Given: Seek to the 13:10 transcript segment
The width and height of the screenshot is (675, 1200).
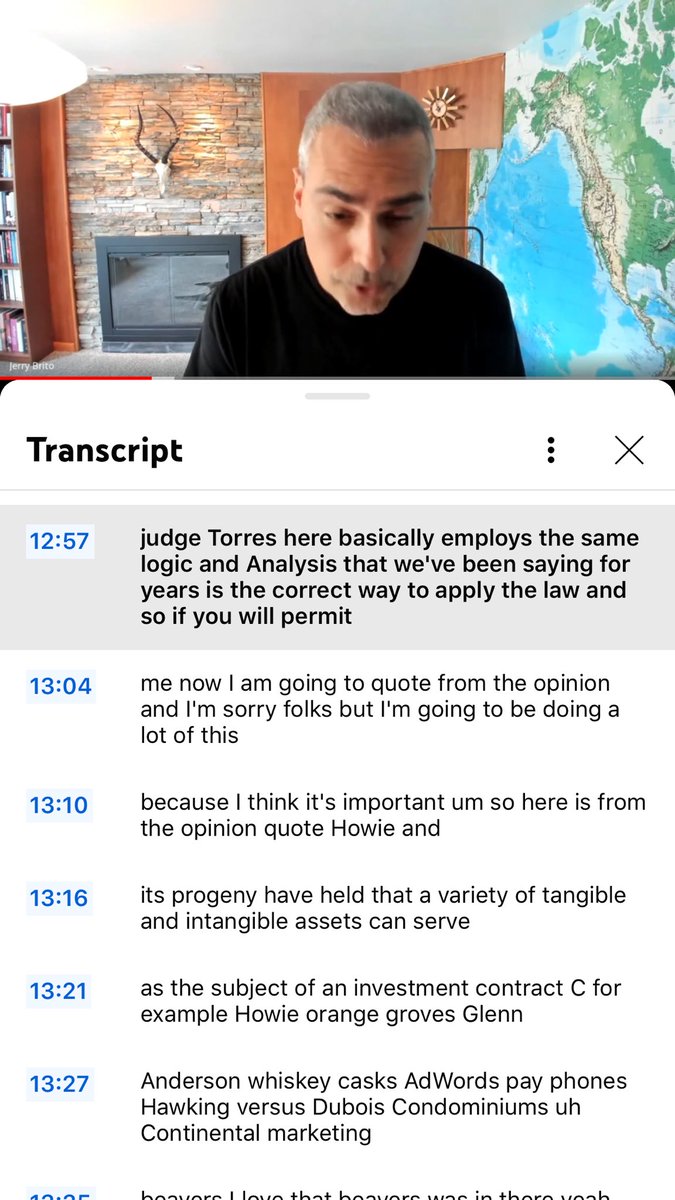Looking at the screenshot, I should click(60, 805).
